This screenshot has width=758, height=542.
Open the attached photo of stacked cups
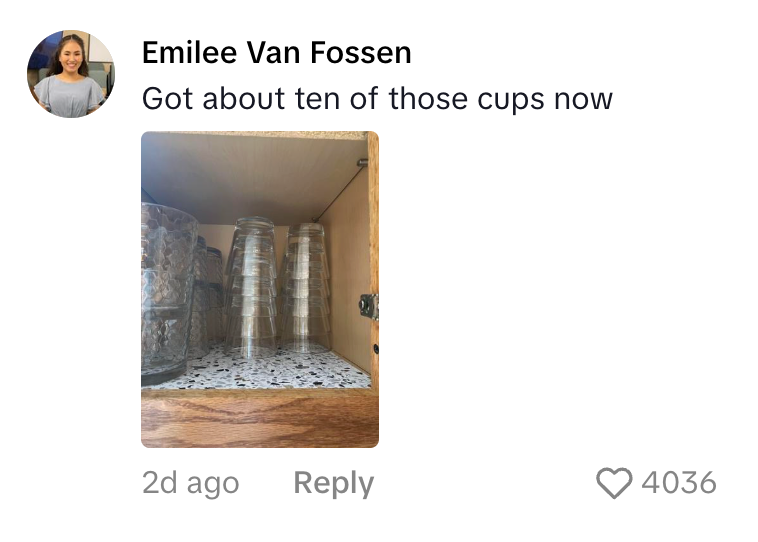(x=260, y=289)
